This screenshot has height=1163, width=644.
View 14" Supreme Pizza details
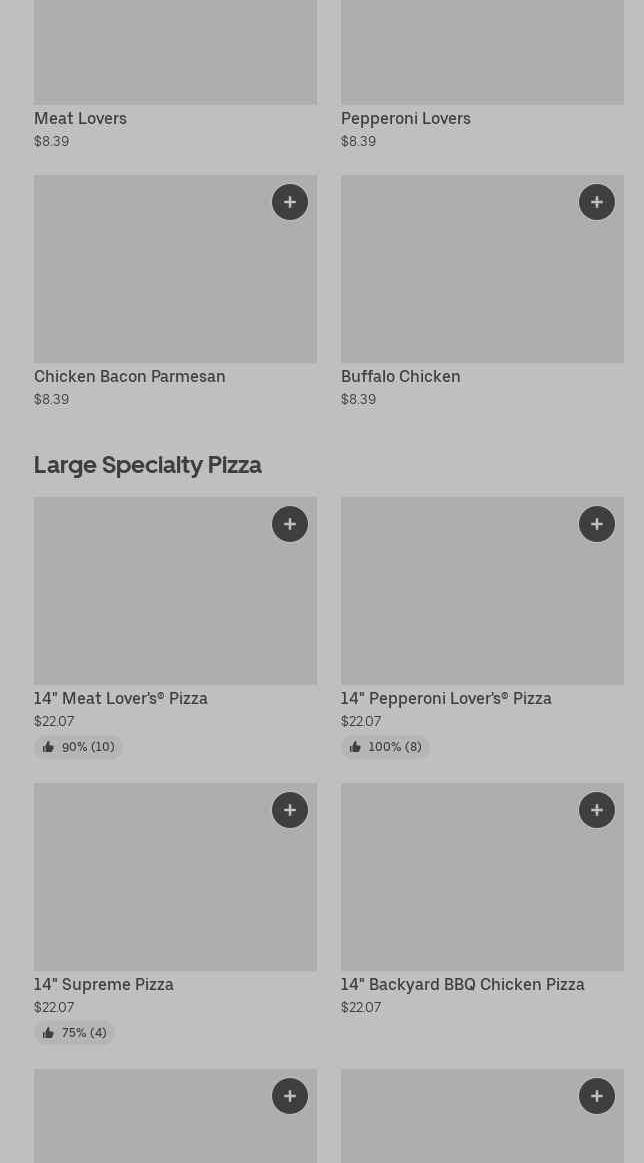coord(104,984)
